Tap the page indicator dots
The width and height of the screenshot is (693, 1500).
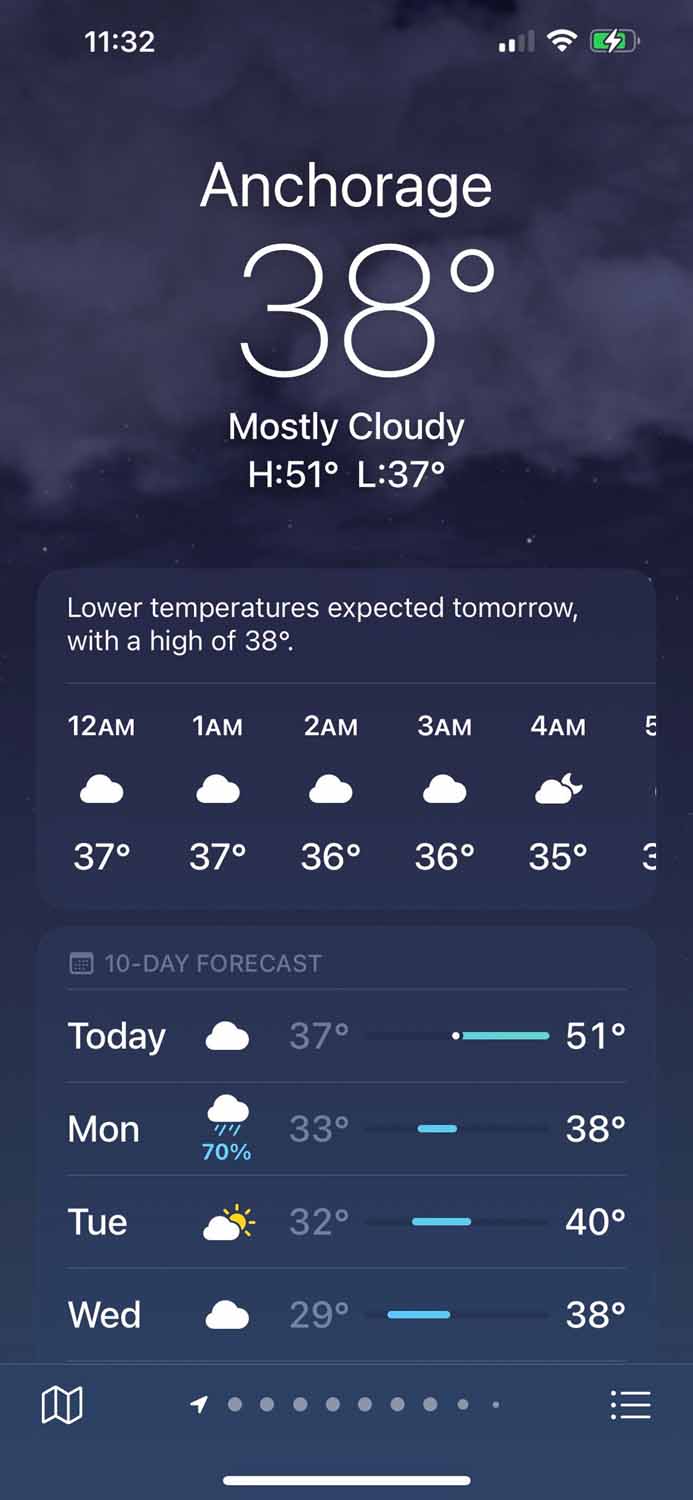tap(346, 1405)
